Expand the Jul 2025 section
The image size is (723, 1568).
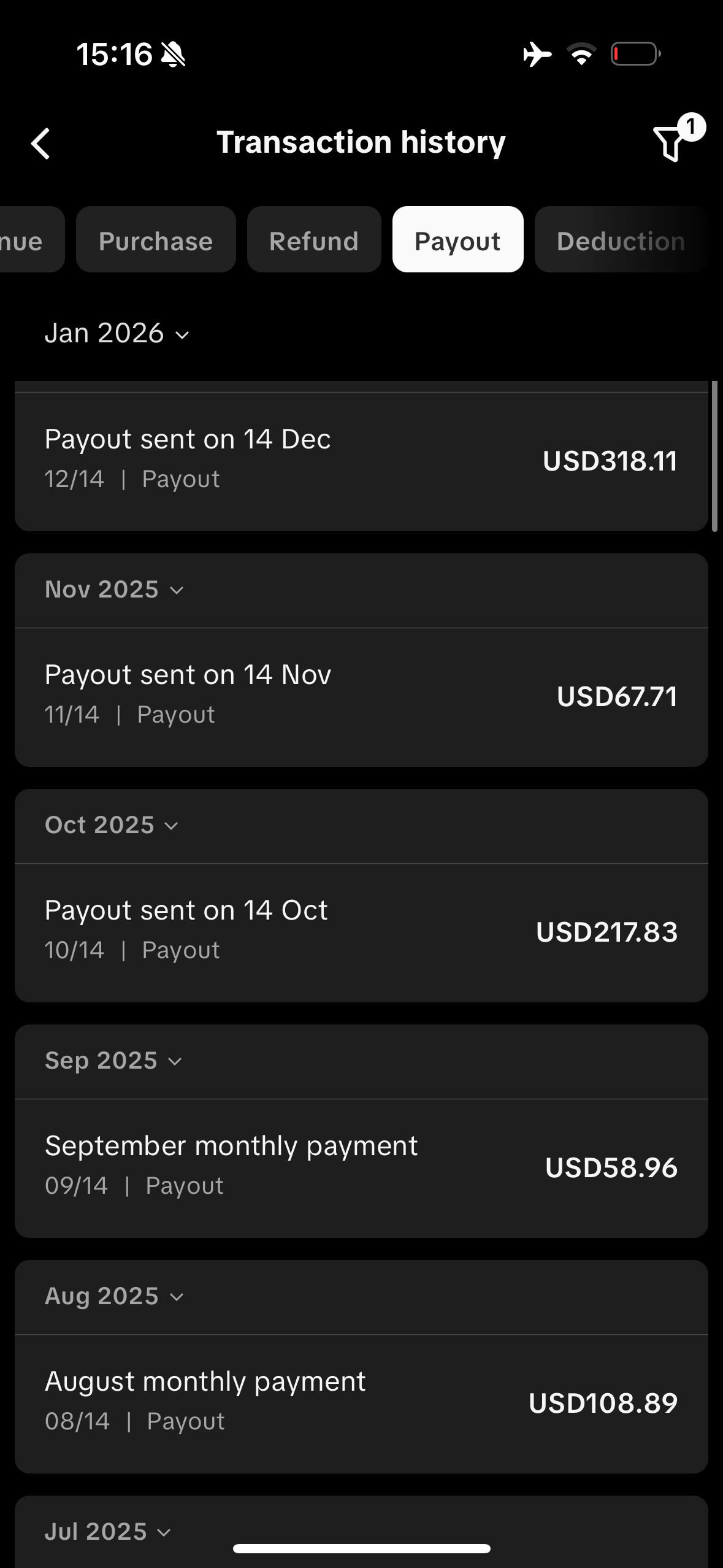click(x=108, y=1532)
